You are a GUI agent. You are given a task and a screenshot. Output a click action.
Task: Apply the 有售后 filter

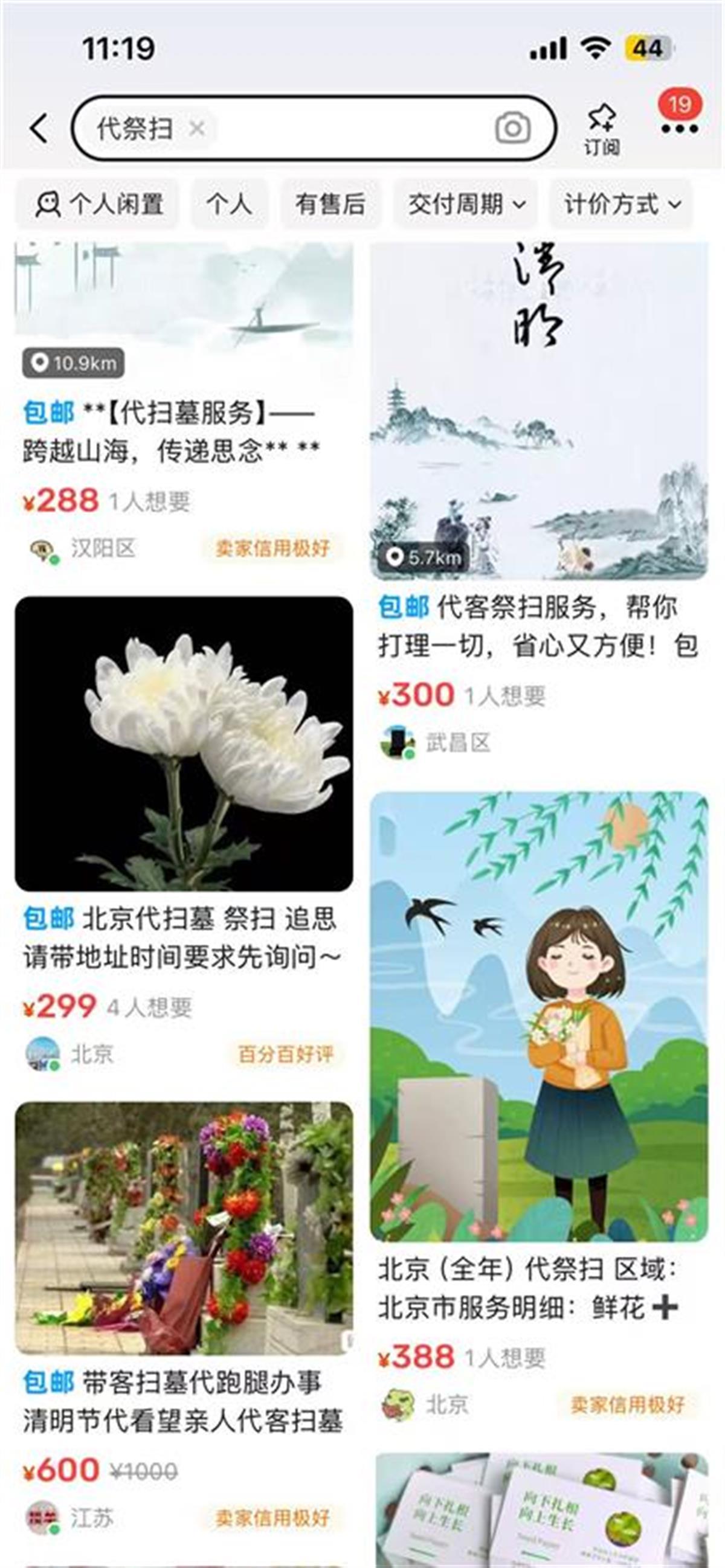330,204
